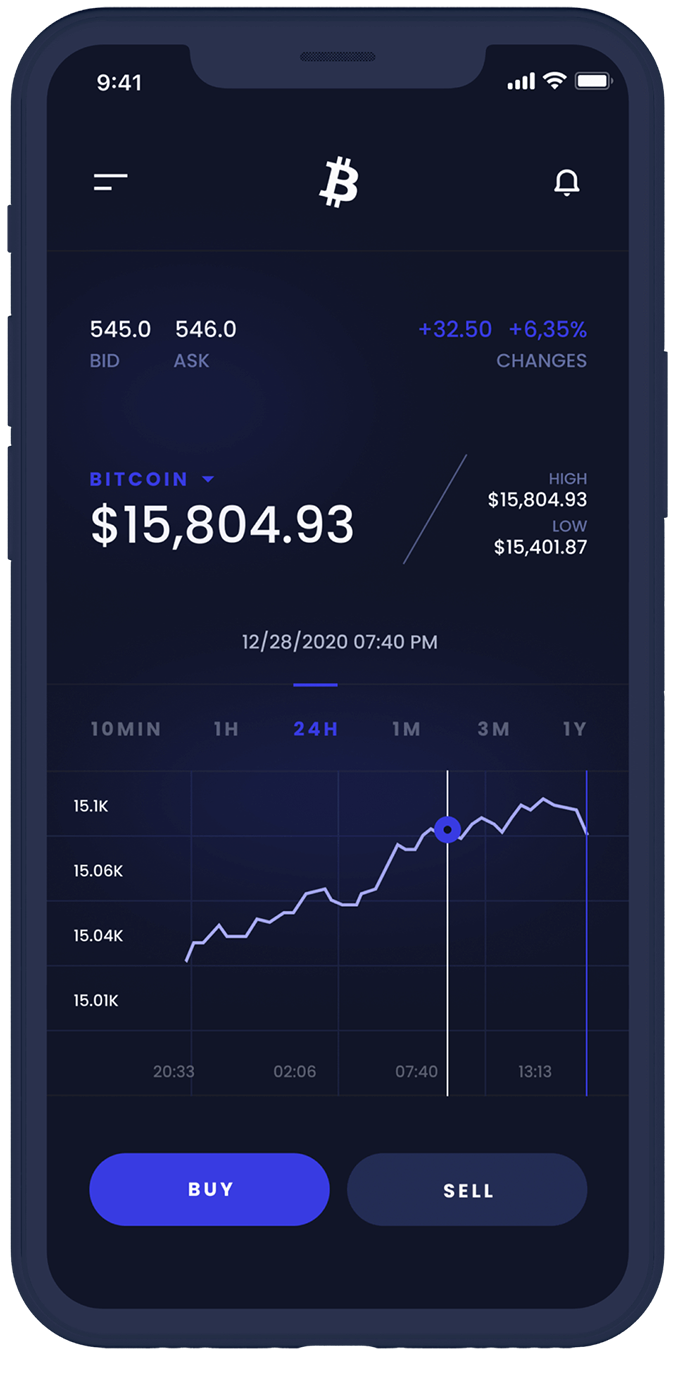Image resolution: width=679 pixels, height=1379 pixels.
Task: Open the side menu
Action: tap(111, 182)
